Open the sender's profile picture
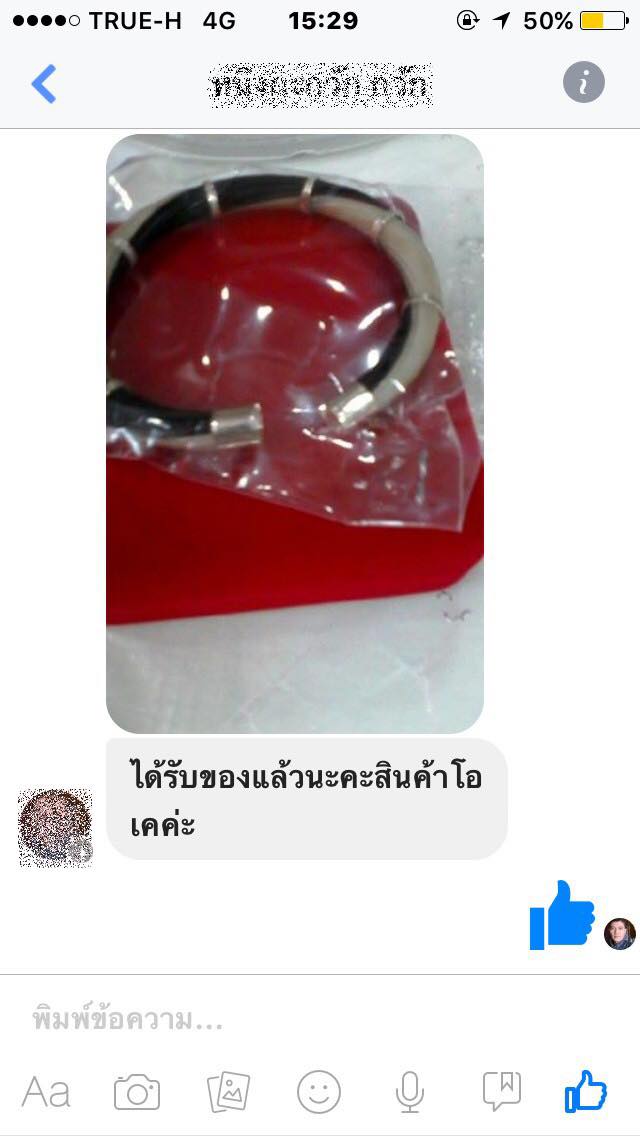 point(56,827)
